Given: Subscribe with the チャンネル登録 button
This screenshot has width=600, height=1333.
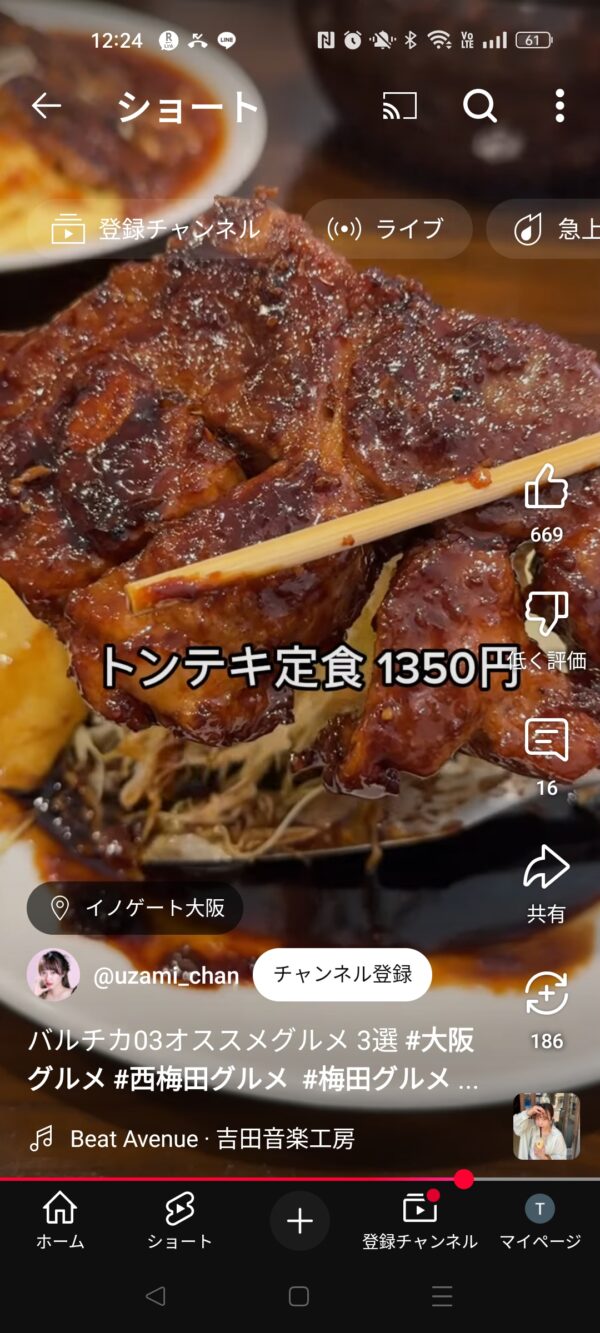Looking at the screenshot, I should (342, 975).
